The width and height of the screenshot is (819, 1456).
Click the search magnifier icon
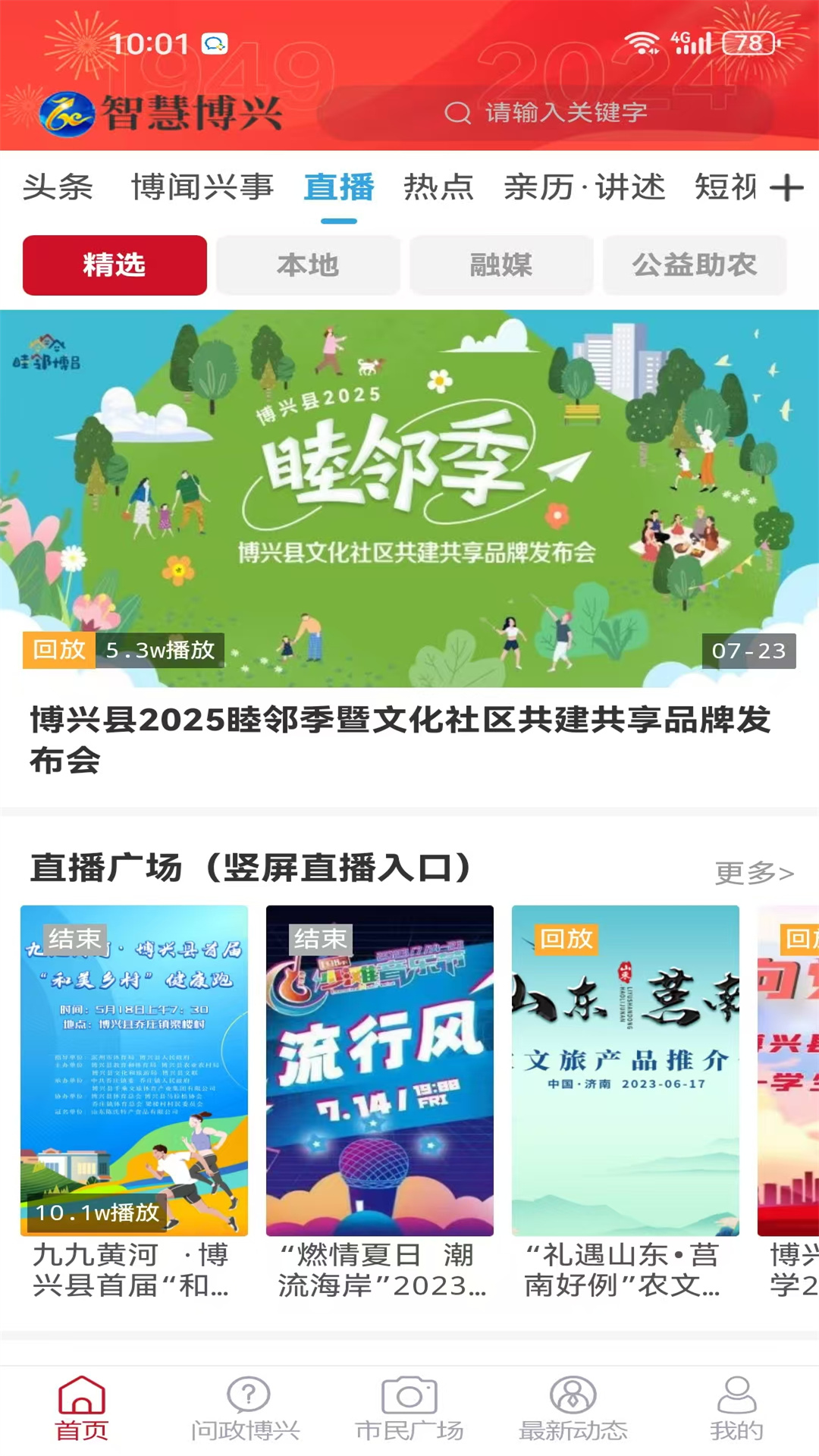point(458,113)
